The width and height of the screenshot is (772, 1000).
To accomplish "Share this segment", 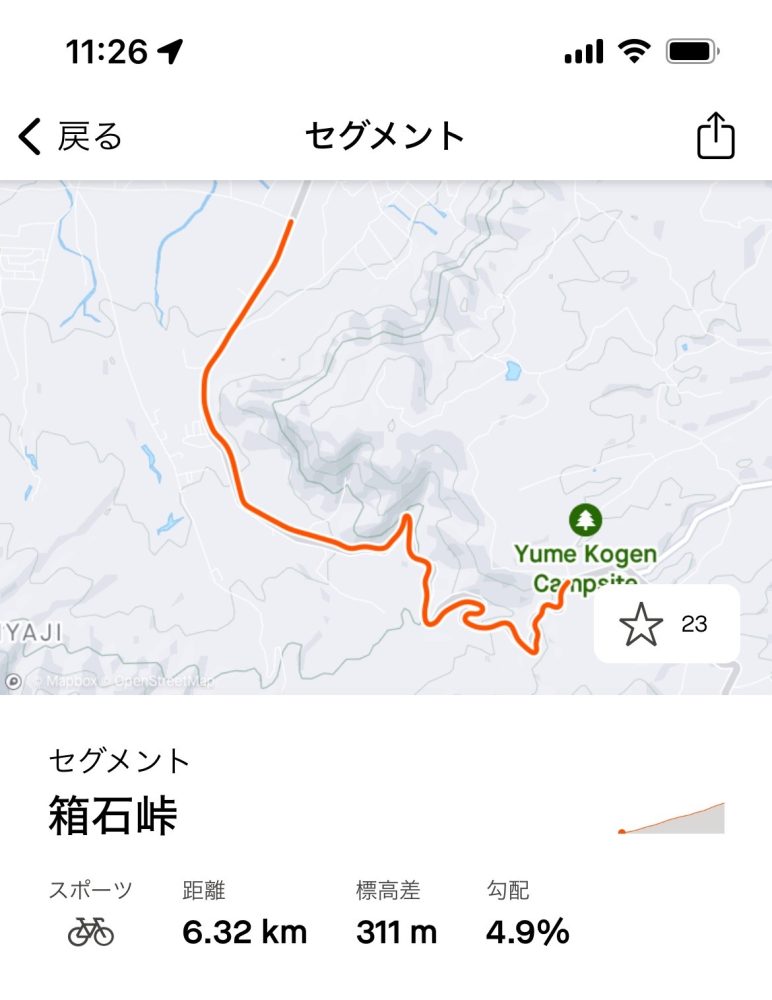I will (715, 136).
